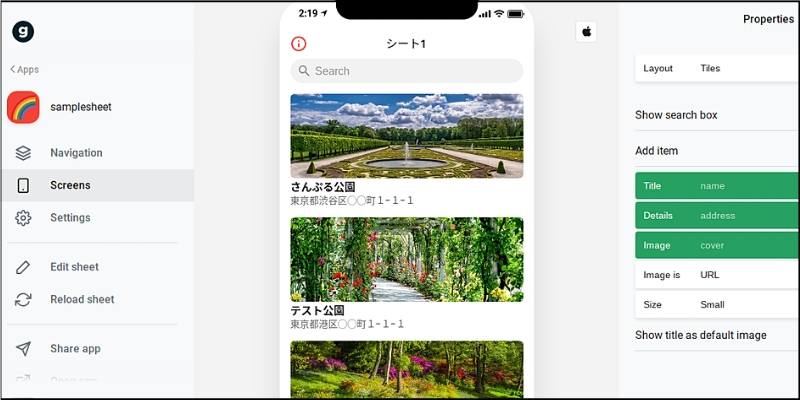Switch preview device with Apple icon

[x=587, y=32]
